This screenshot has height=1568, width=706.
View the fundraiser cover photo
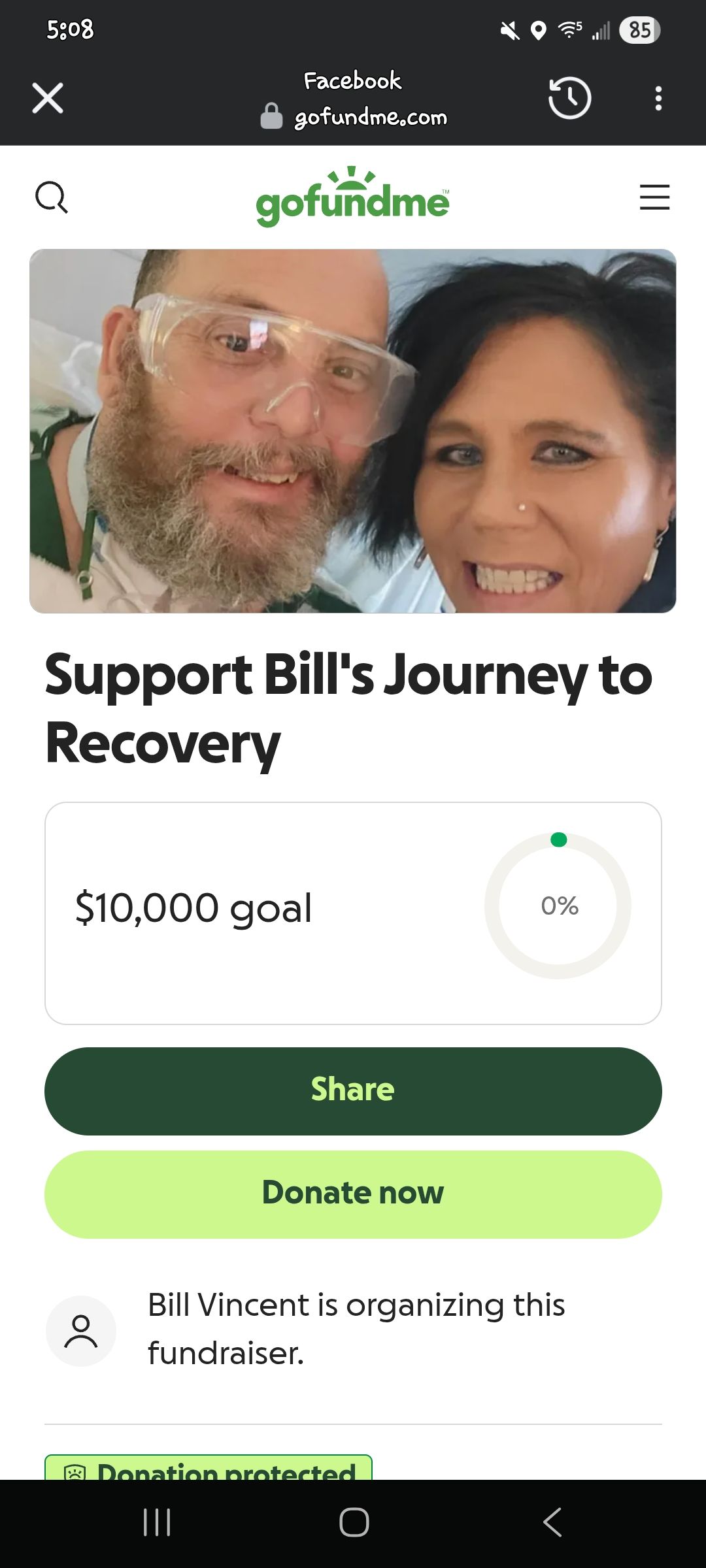pyautogui.click(x=353, y=431)
